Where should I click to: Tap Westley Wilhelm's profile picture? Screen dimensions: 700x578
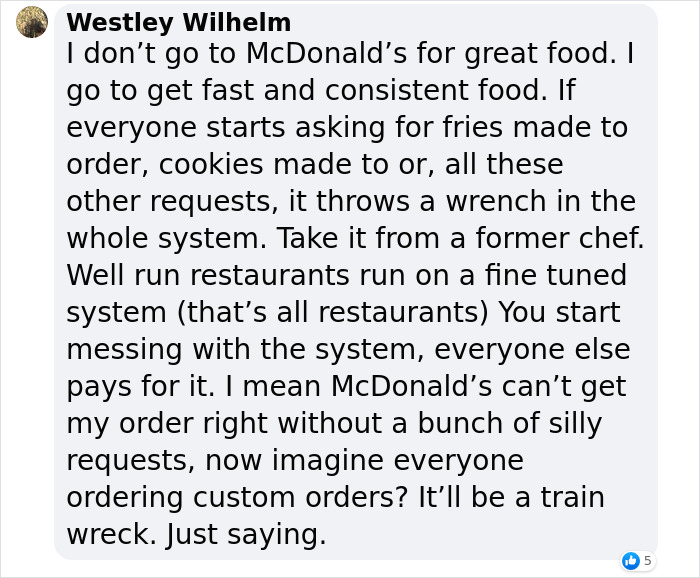coord(32,22)
